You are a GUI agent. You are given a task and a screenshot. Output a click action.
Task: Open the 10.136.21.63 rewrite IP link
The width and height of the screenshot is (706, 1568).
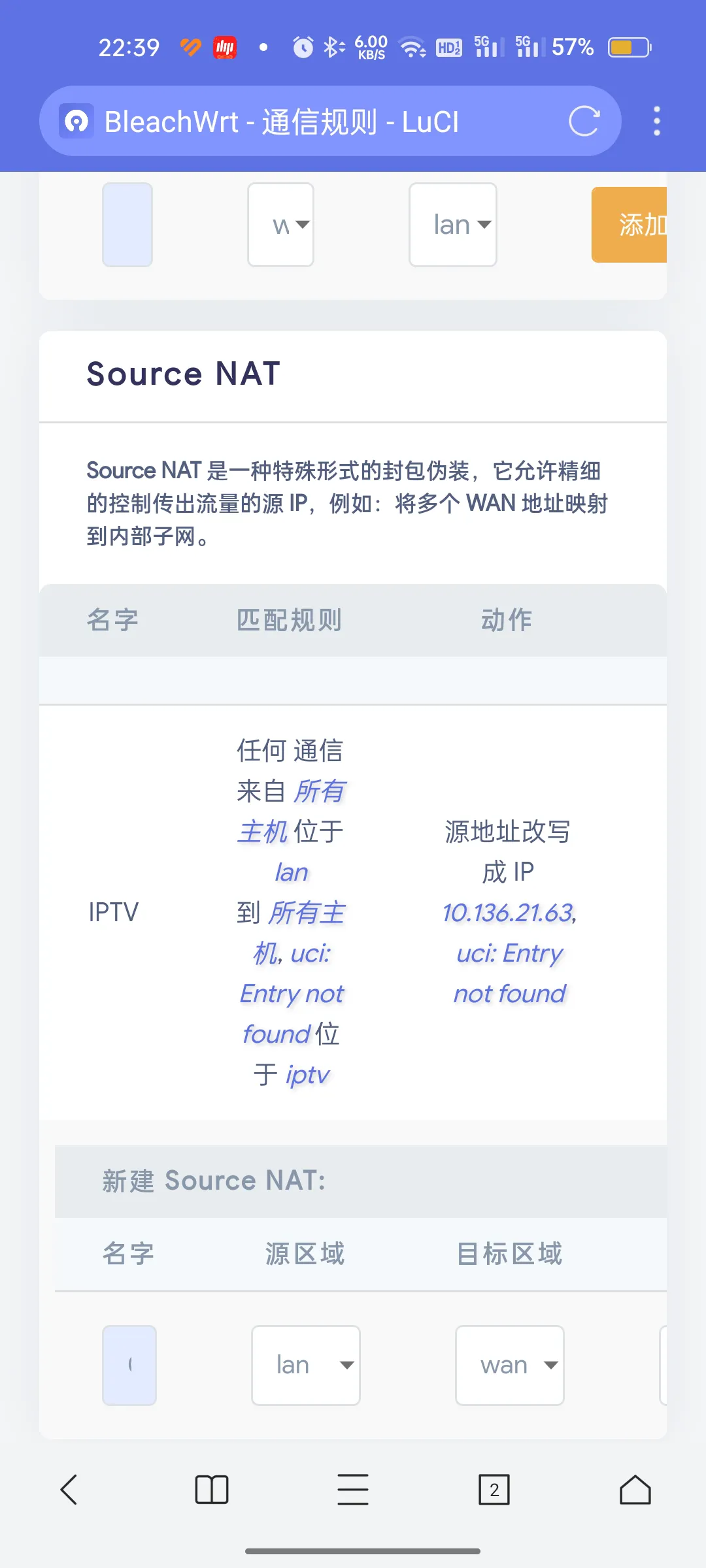coord(508,913)
